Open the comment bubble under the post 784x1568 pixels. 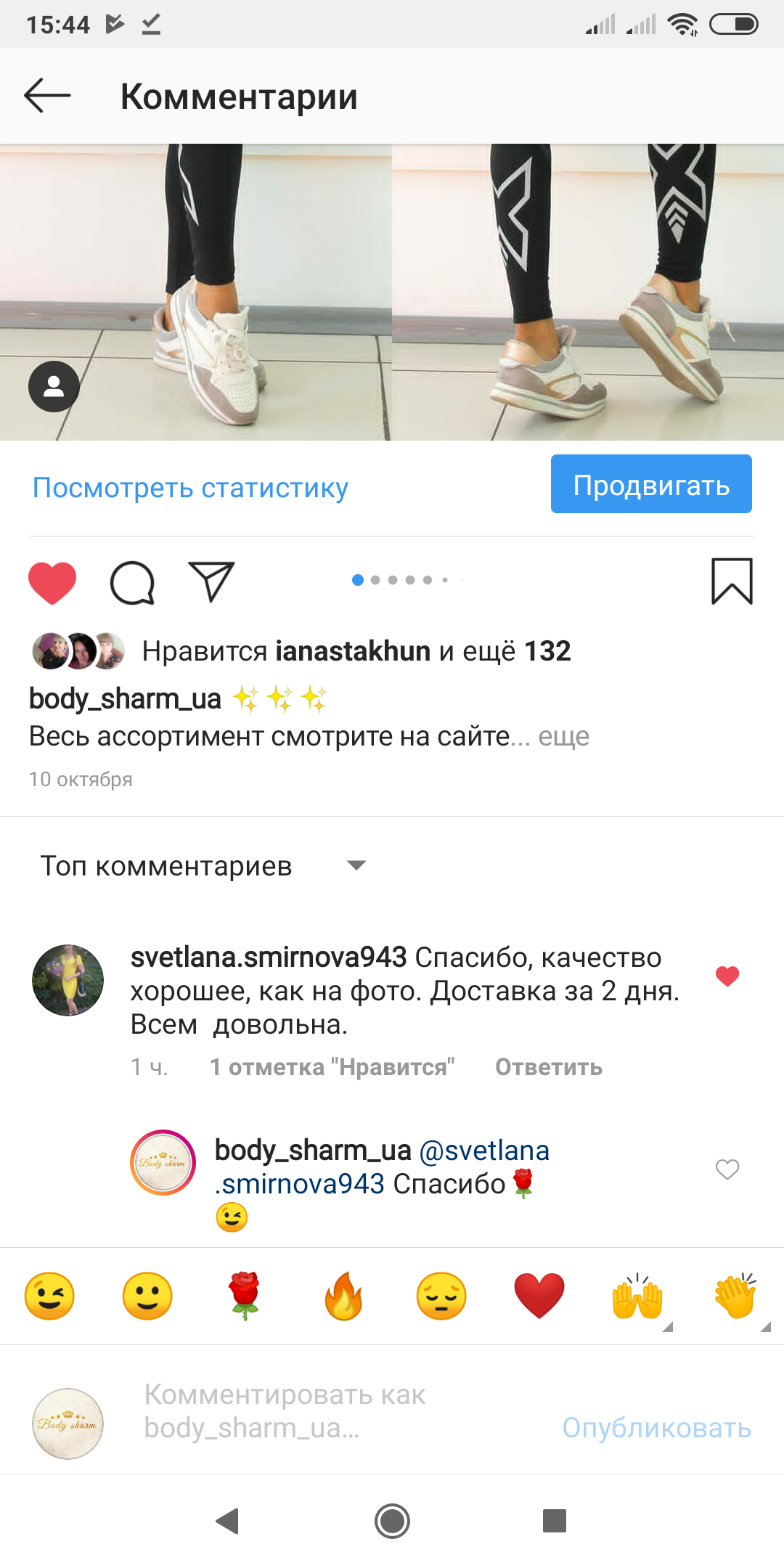coord(132,582)
